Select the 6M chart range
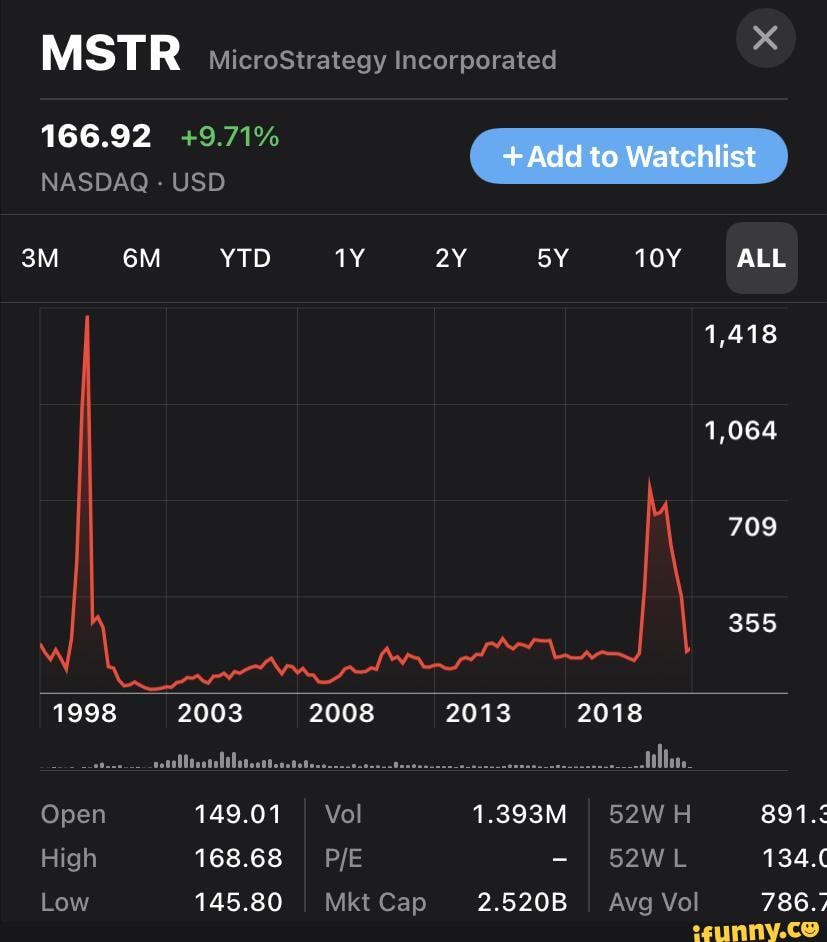Screen dimensions: 827x942 click(141, 259)
